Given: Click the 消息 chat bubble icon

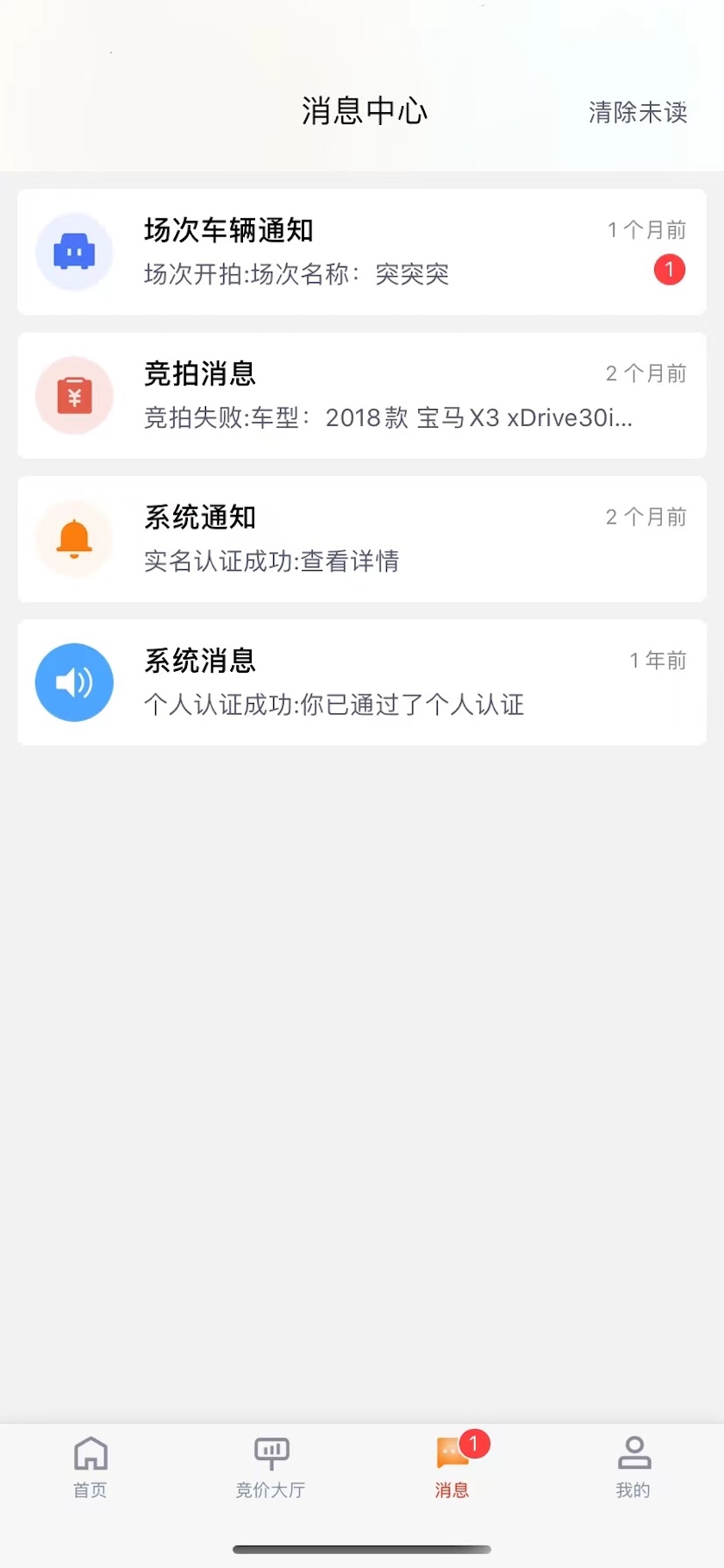Looking at the screenshot, I should [x=452, y=1453].
